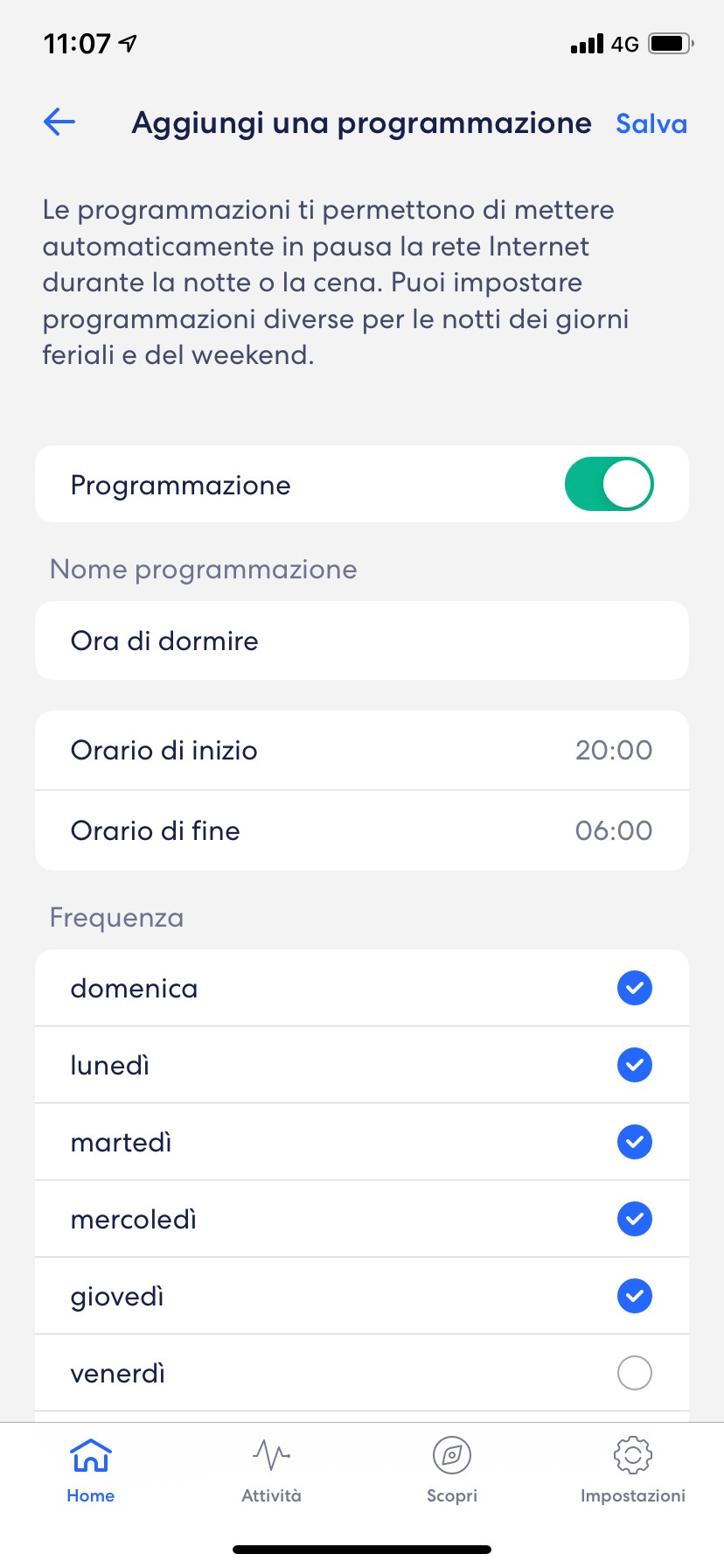
Task: Change the Orario di inizio time
Action: [362, 750]
